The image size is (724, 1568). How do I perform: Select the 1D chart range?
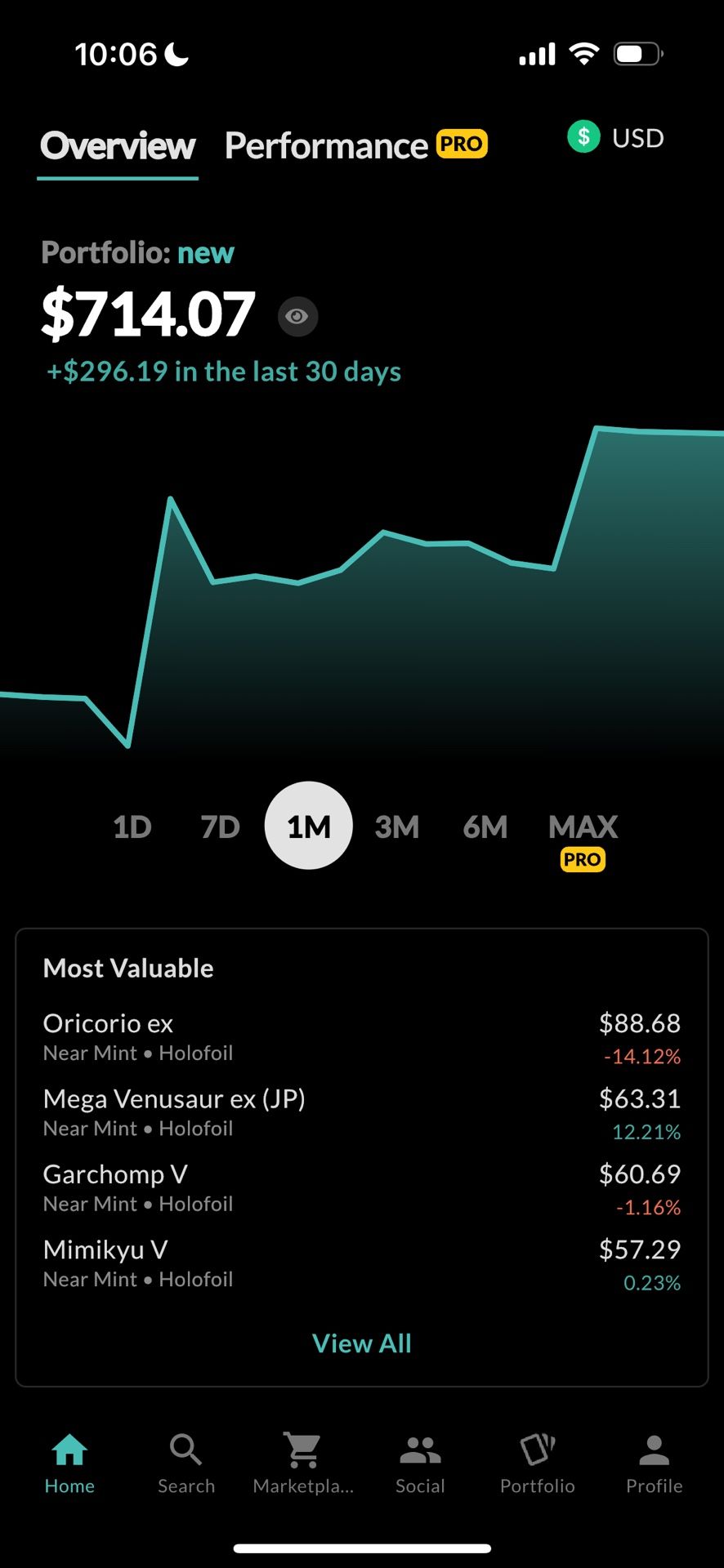(132, 827)
